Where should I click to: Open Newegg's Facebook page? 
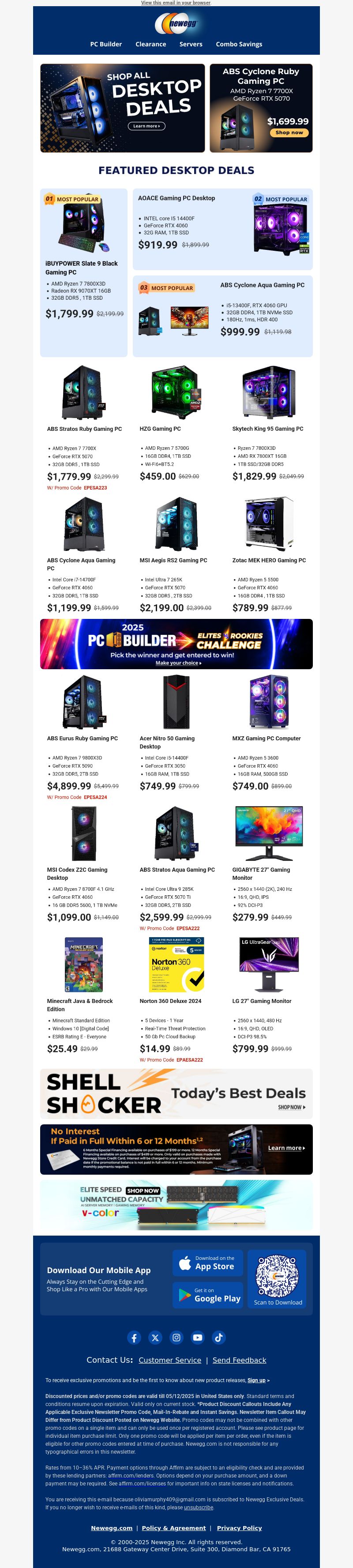134,1337
